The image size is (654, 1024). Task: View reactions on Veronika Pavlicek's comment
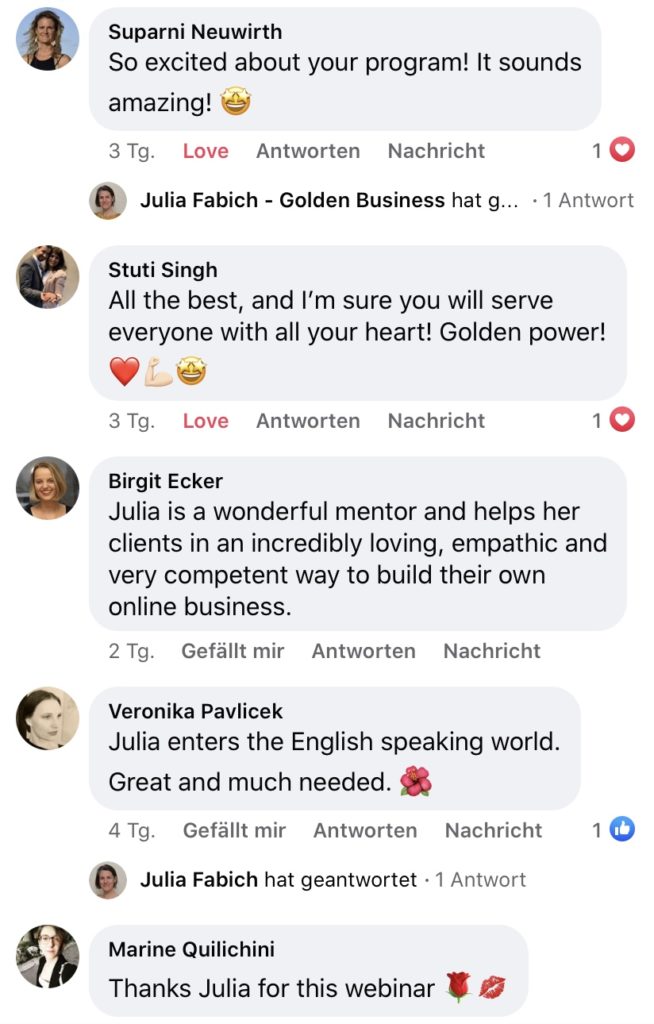pos(614,830)
